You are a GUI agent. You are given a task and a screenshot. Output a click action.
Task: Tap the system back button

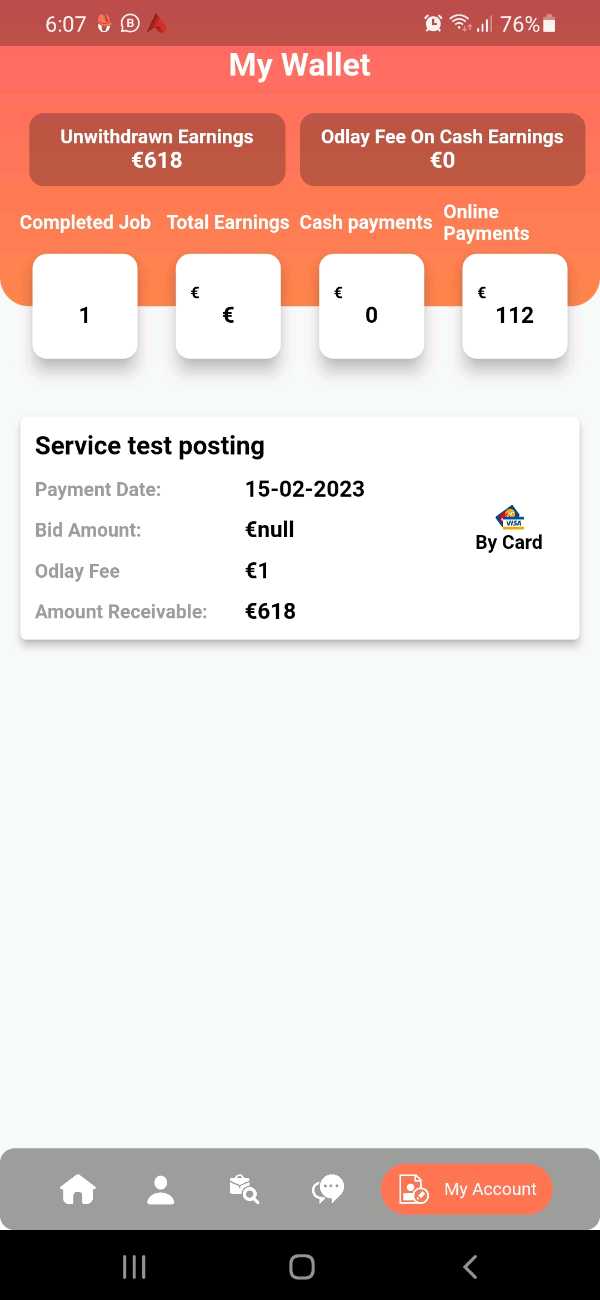470,1267
